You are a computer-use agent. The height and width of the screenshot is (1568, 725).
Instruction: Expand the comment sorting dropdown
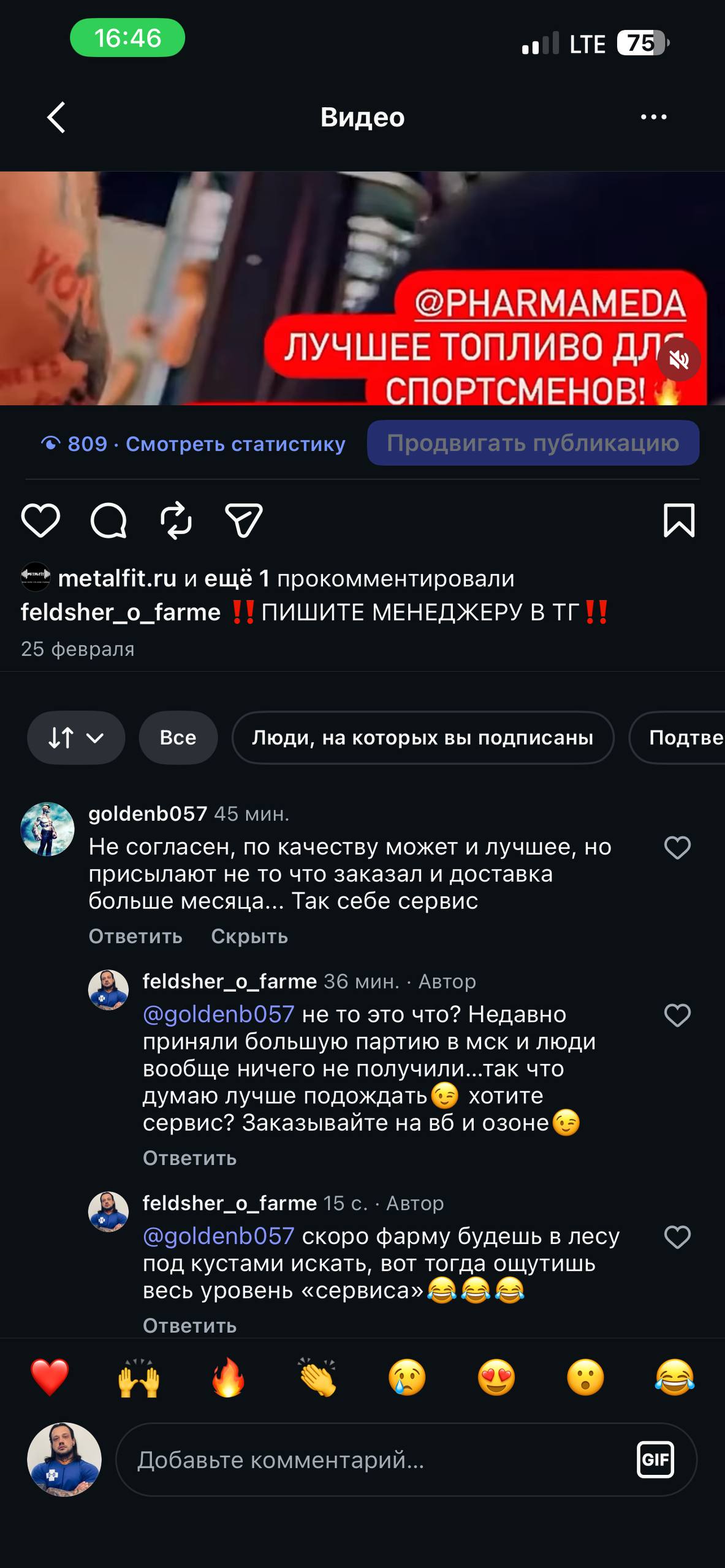[76, 737]
